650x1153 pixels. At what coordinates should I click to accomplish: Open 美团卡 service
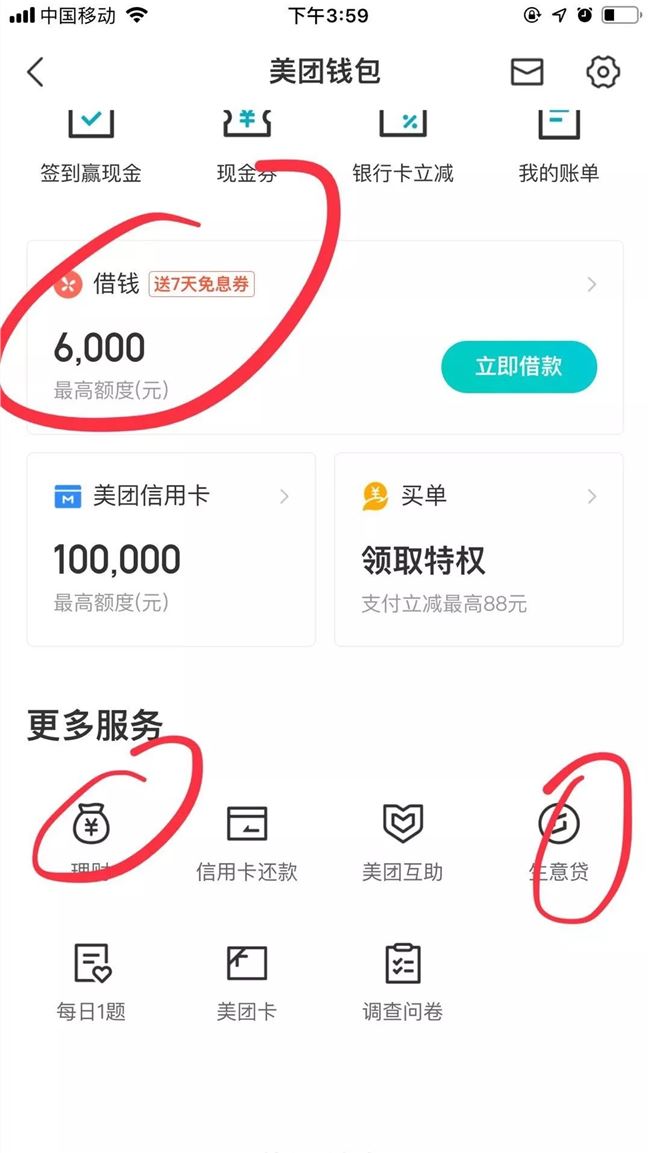click(x=246, y=981)
